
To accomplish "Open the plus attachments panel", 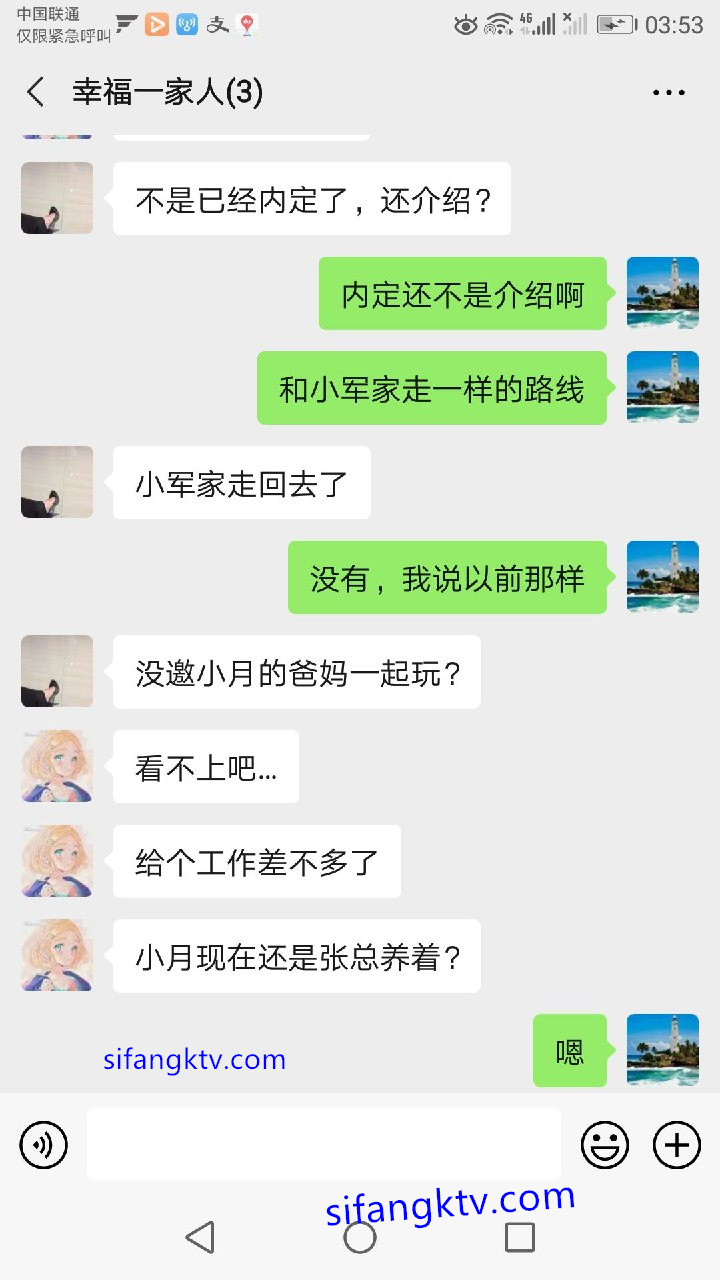I will click(x=677, y=1144).
